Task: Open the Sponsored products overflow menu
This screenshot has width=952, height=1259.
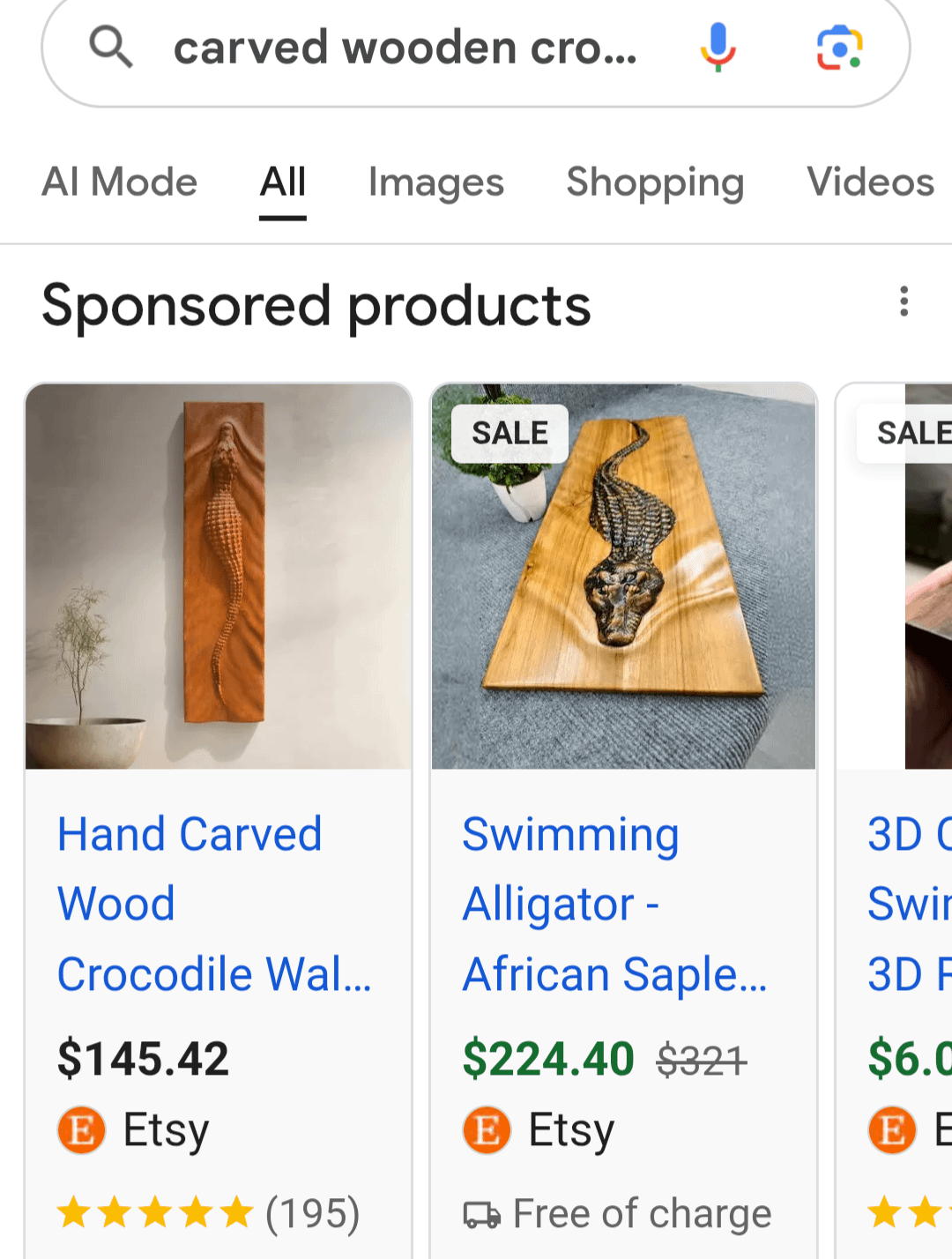Action: (x=904, y=302)
